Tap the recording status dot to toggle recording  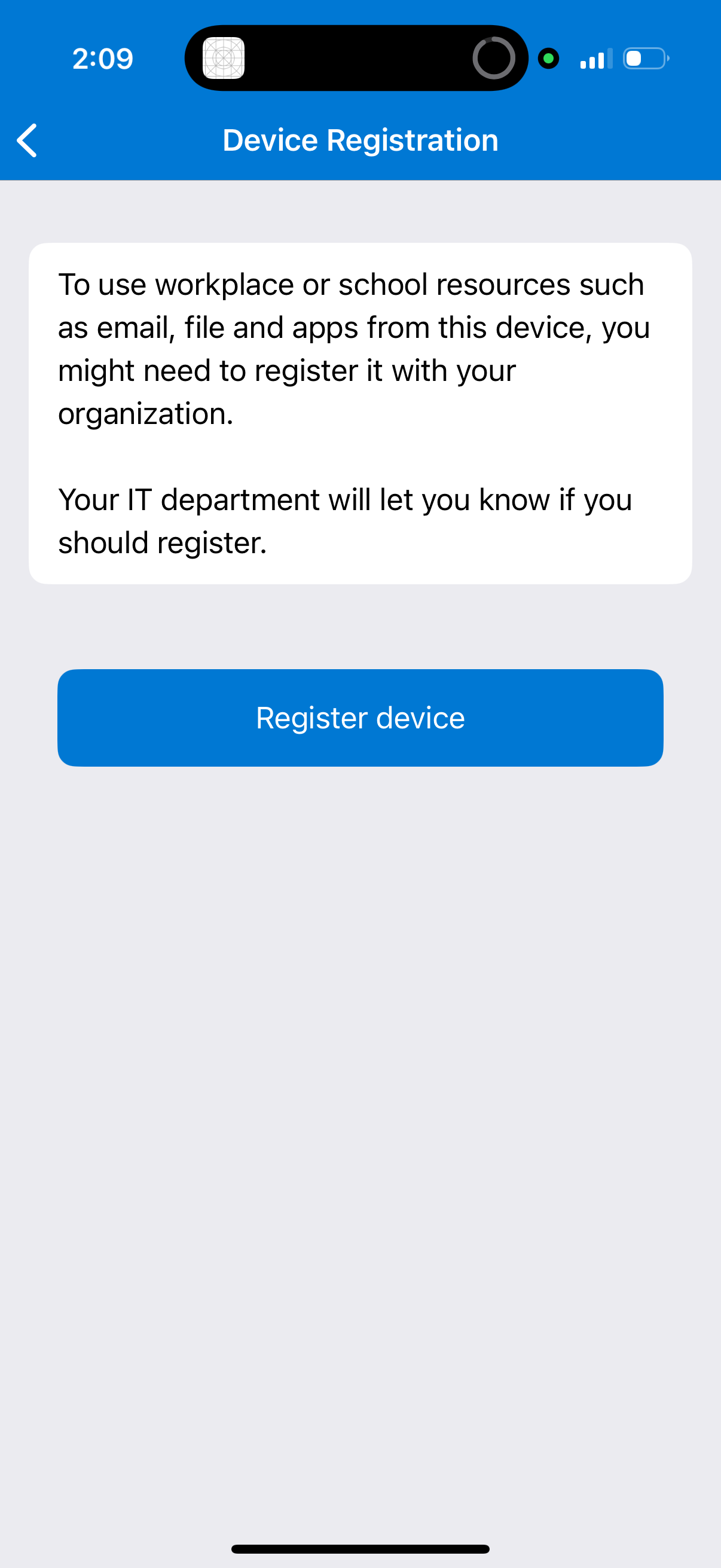(x=549, y=59)
